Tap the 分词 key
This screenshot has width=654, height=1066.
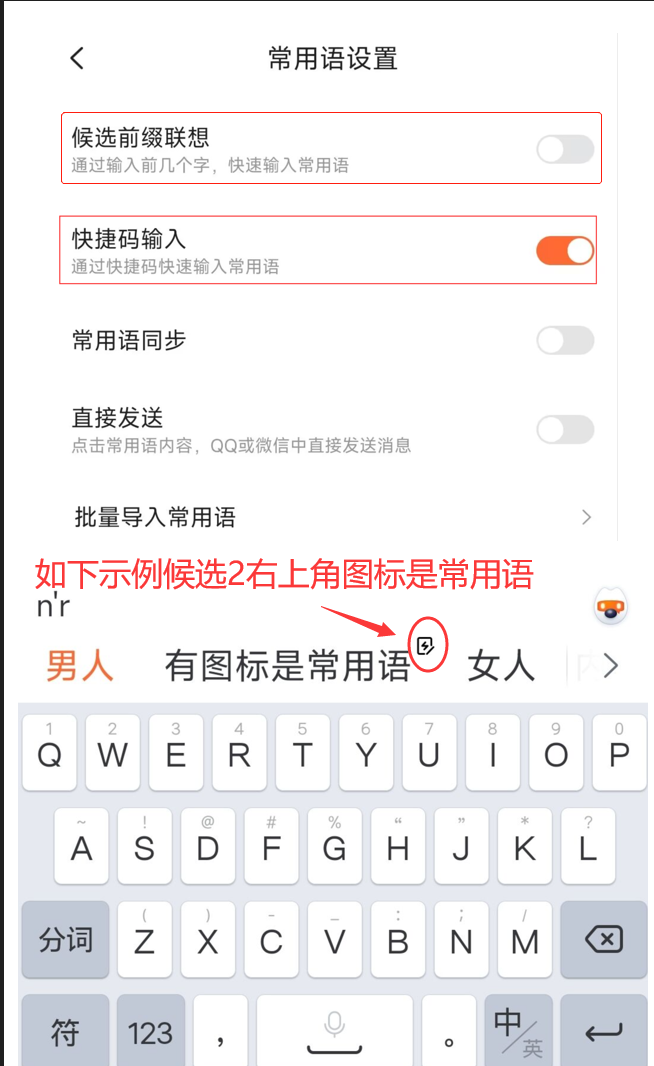[x=65, y=940]
